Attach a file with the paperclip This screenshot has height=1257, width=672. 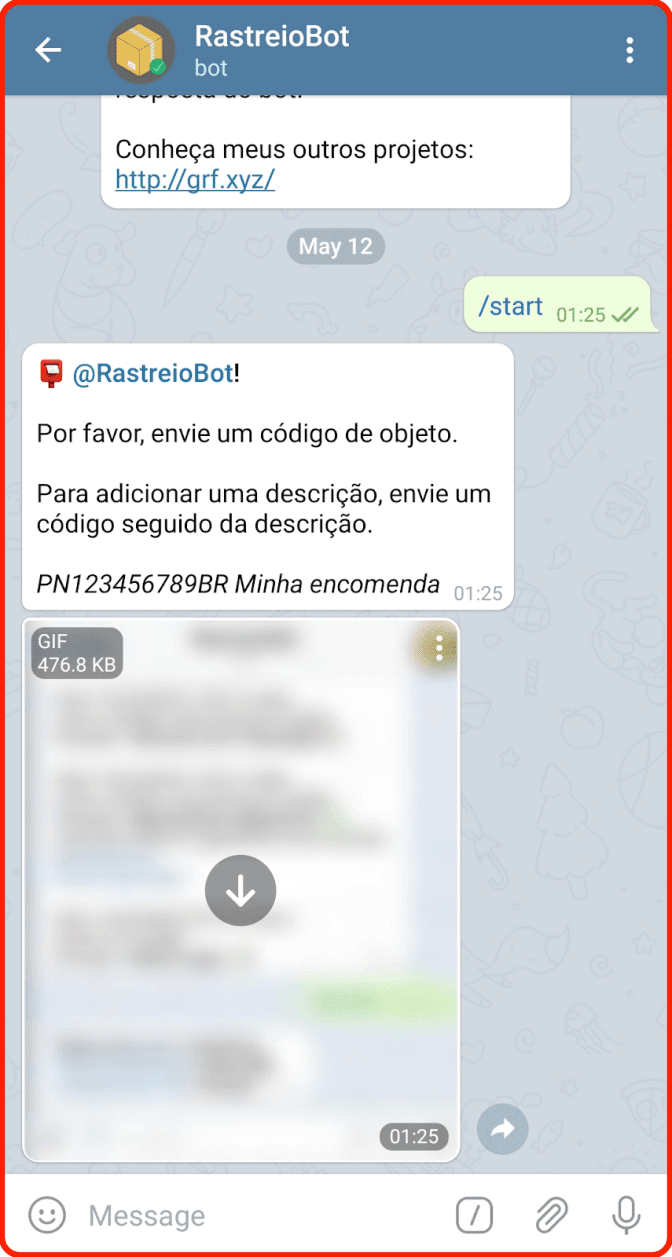(x=550, y=1215)
